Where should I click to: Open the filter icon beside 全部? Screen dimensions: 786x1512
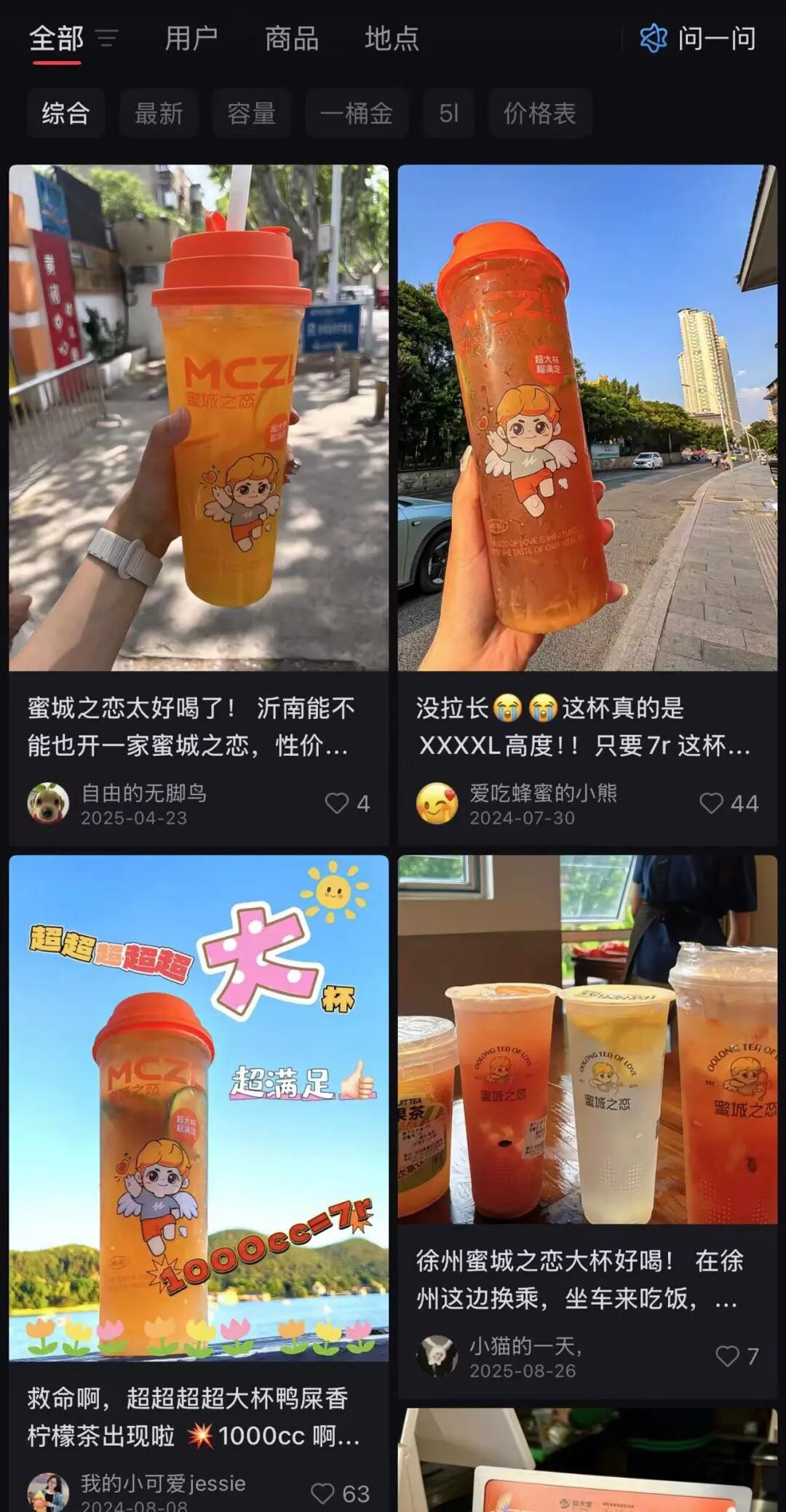[107, 39]
